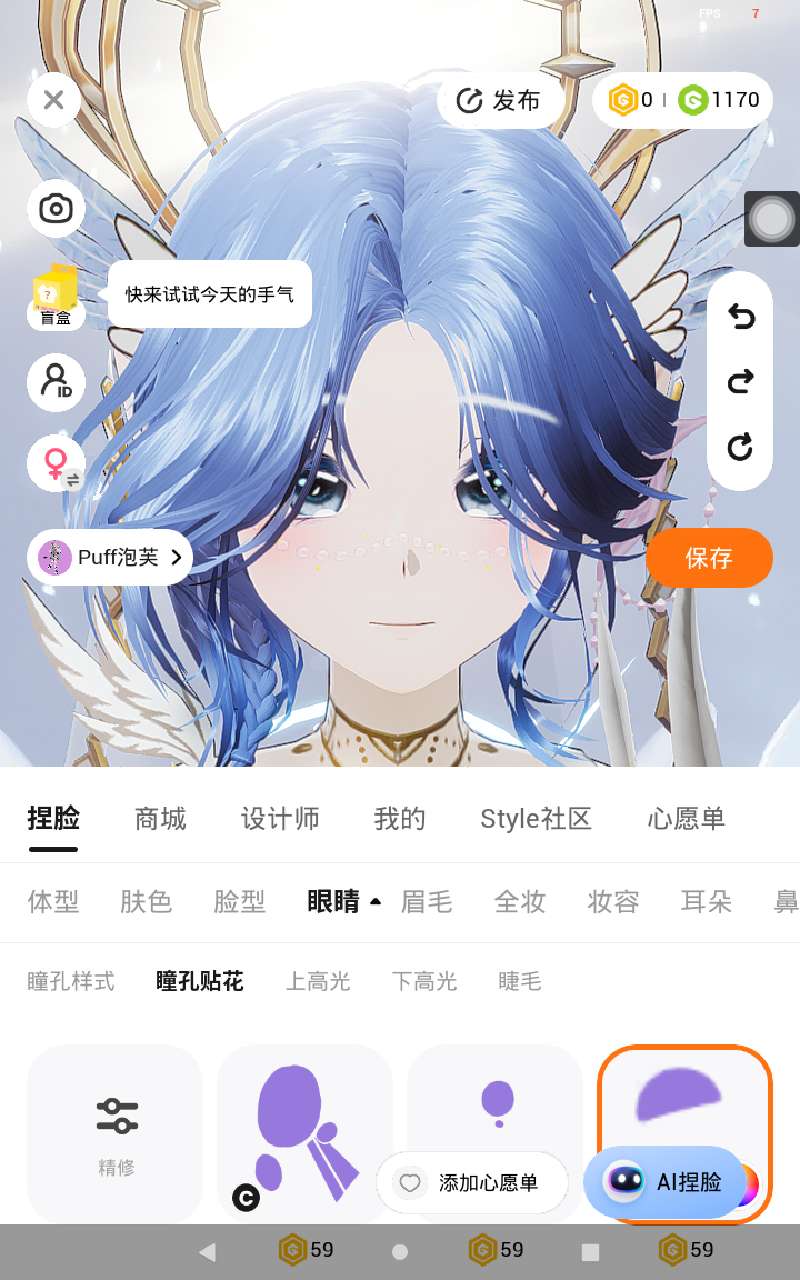Switch avatar gender
The image size is (800, 1280).
coord(56,464)
